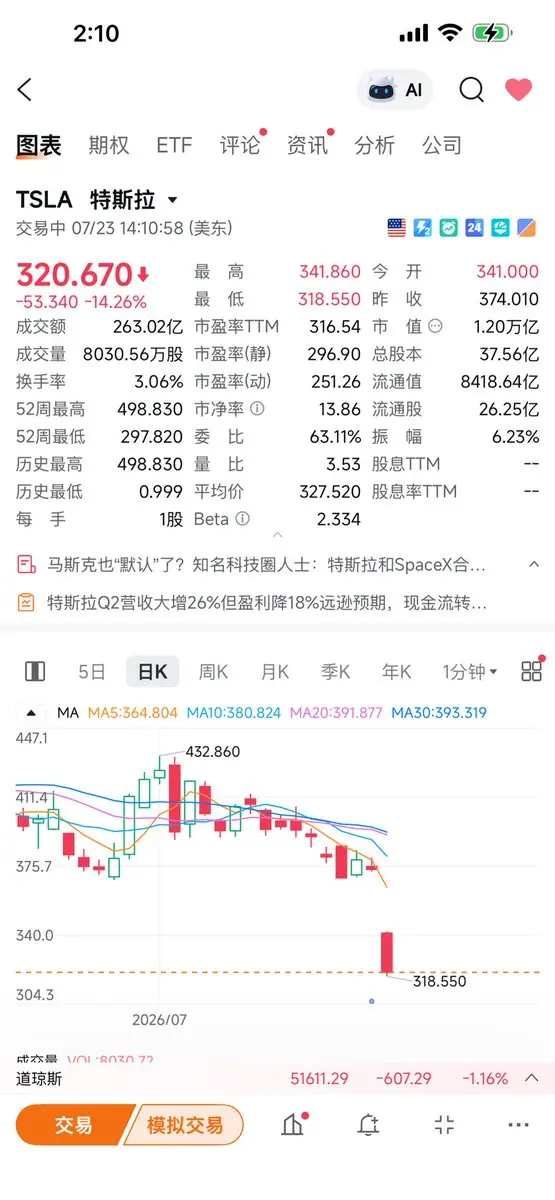
Task: Select the 周K chart period
Action: coord(214,672)
